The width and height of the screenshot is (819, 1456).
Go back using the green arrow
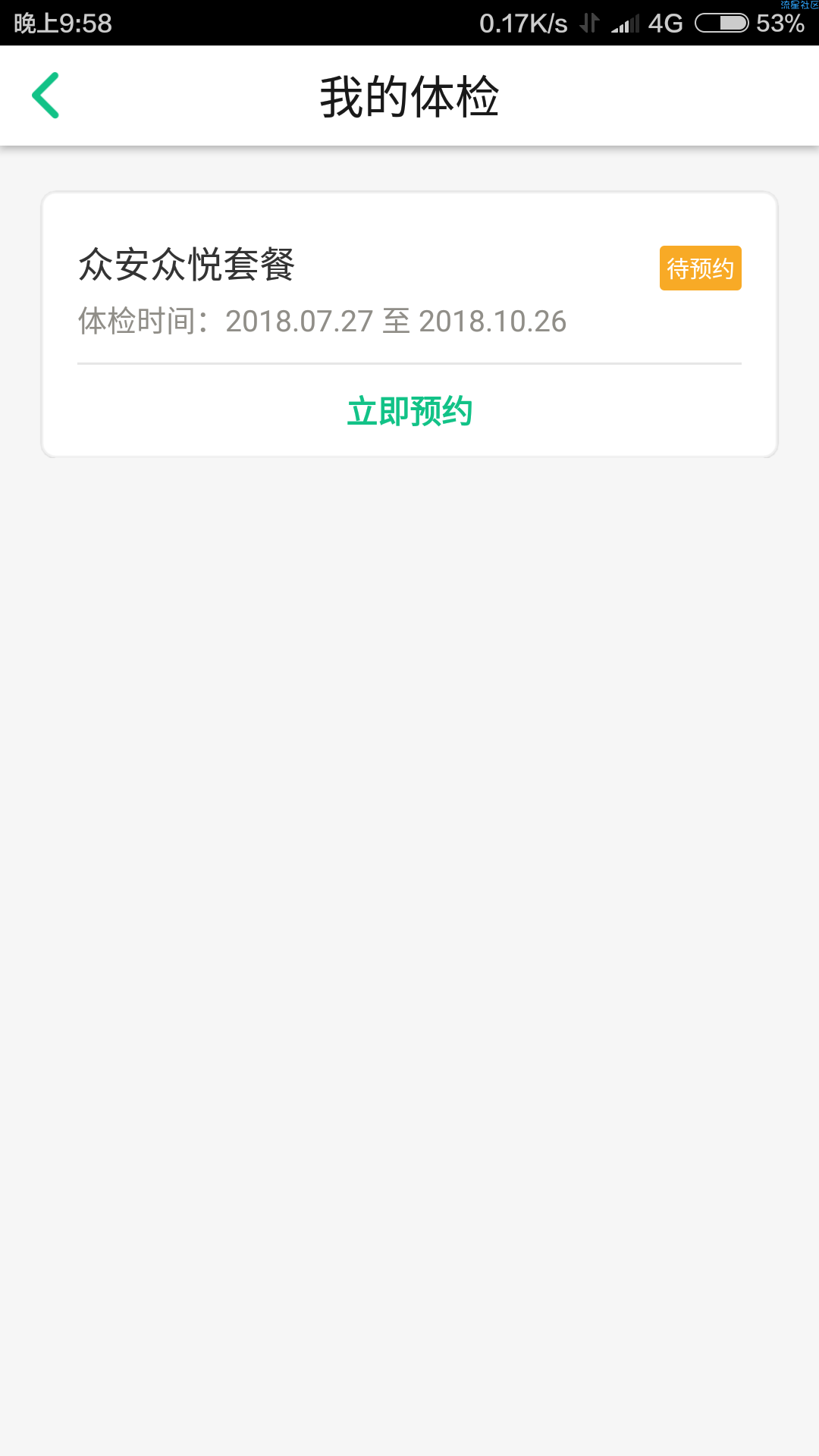(x=45, y=96)
